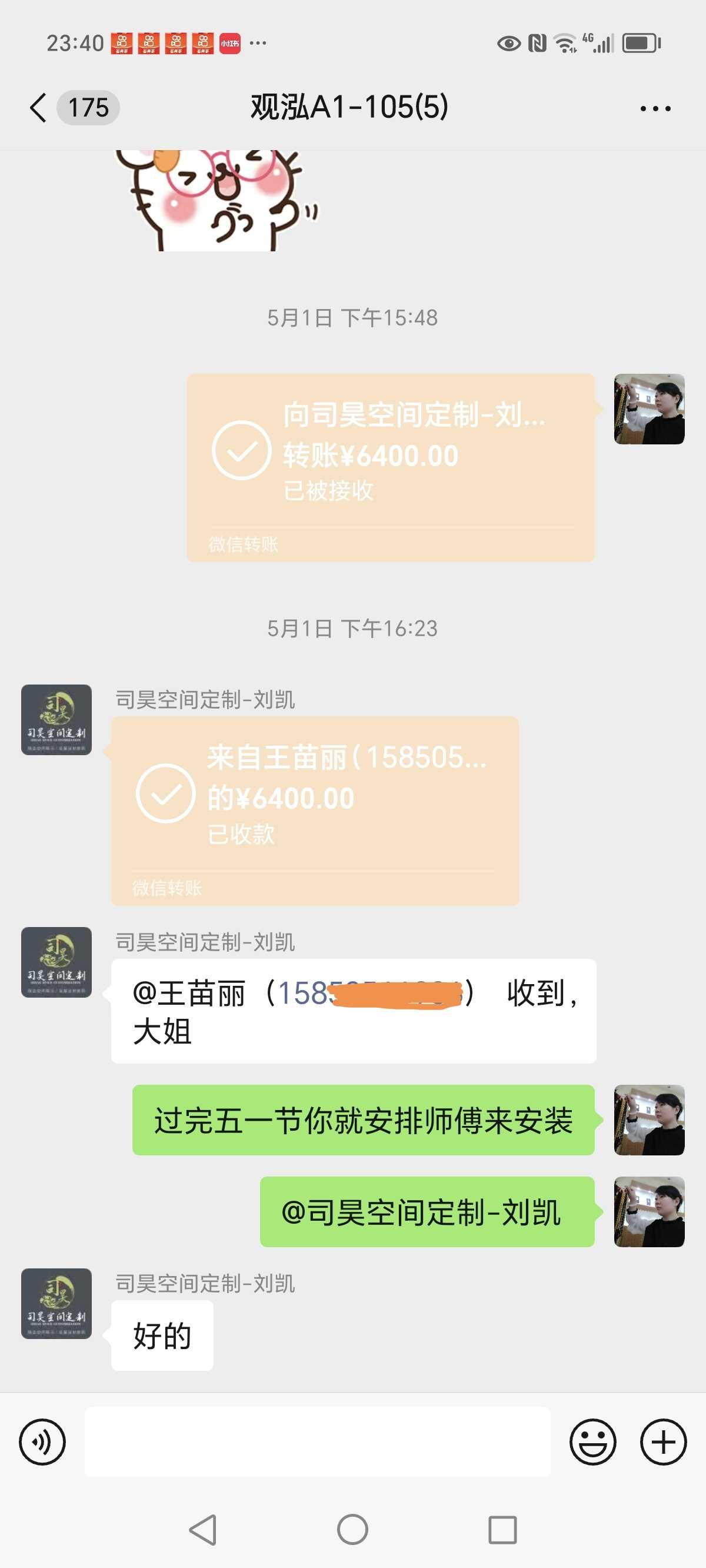Screen dimensions: 706x1568
Task: Open recent apps from the navigation bar
Action: pos(502,1529)
